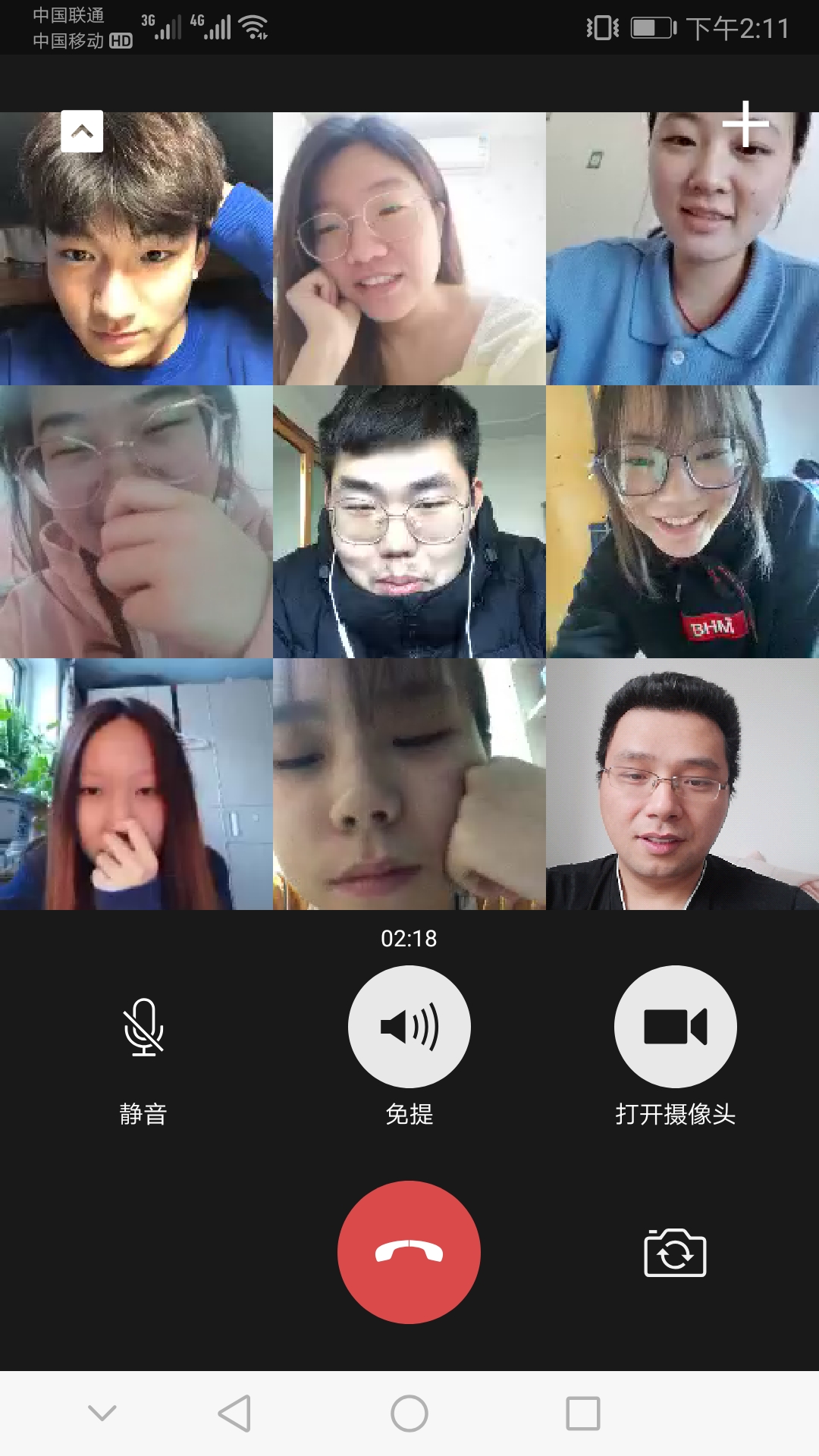Go back using the system back triangle
819x1456 pixels.
point(235,1414)
